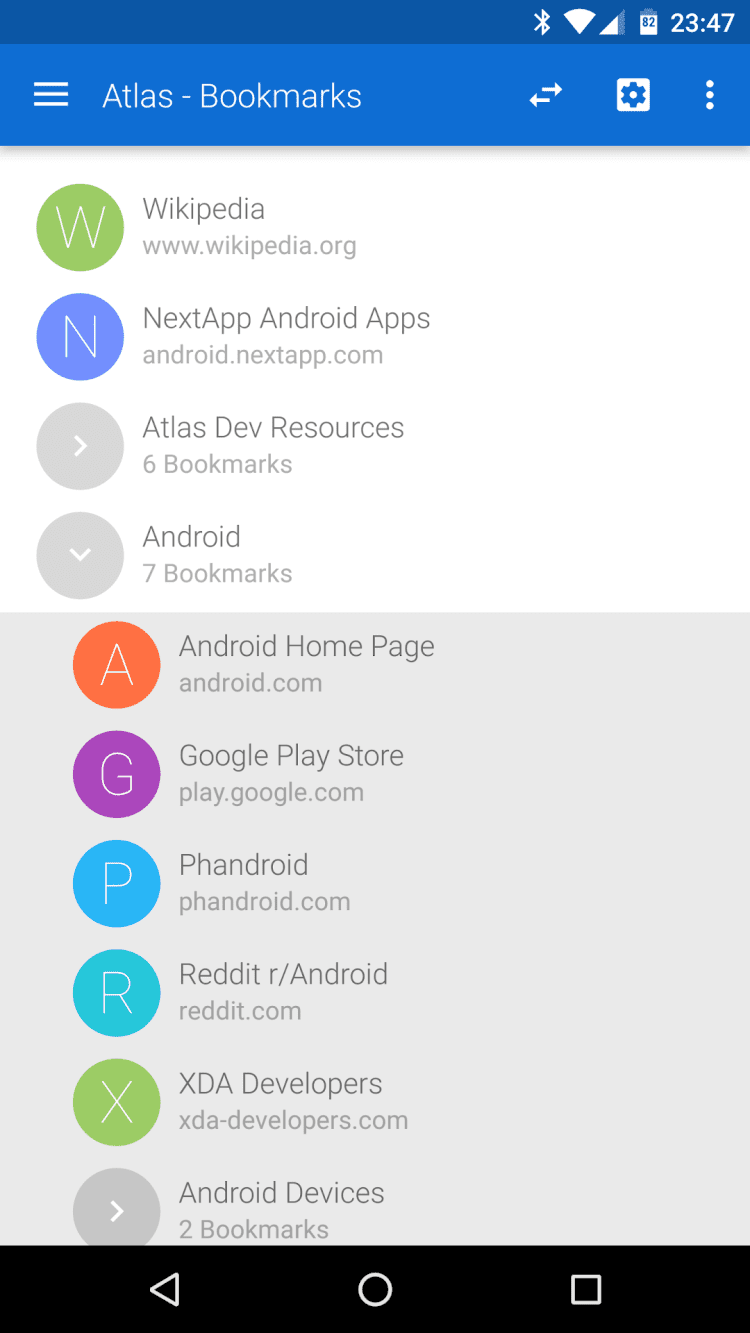This screenshot has height=1333, width=750.
Task: Expand the Android Devices folder
Action: pyautogui.click(x=117, y=1209)
